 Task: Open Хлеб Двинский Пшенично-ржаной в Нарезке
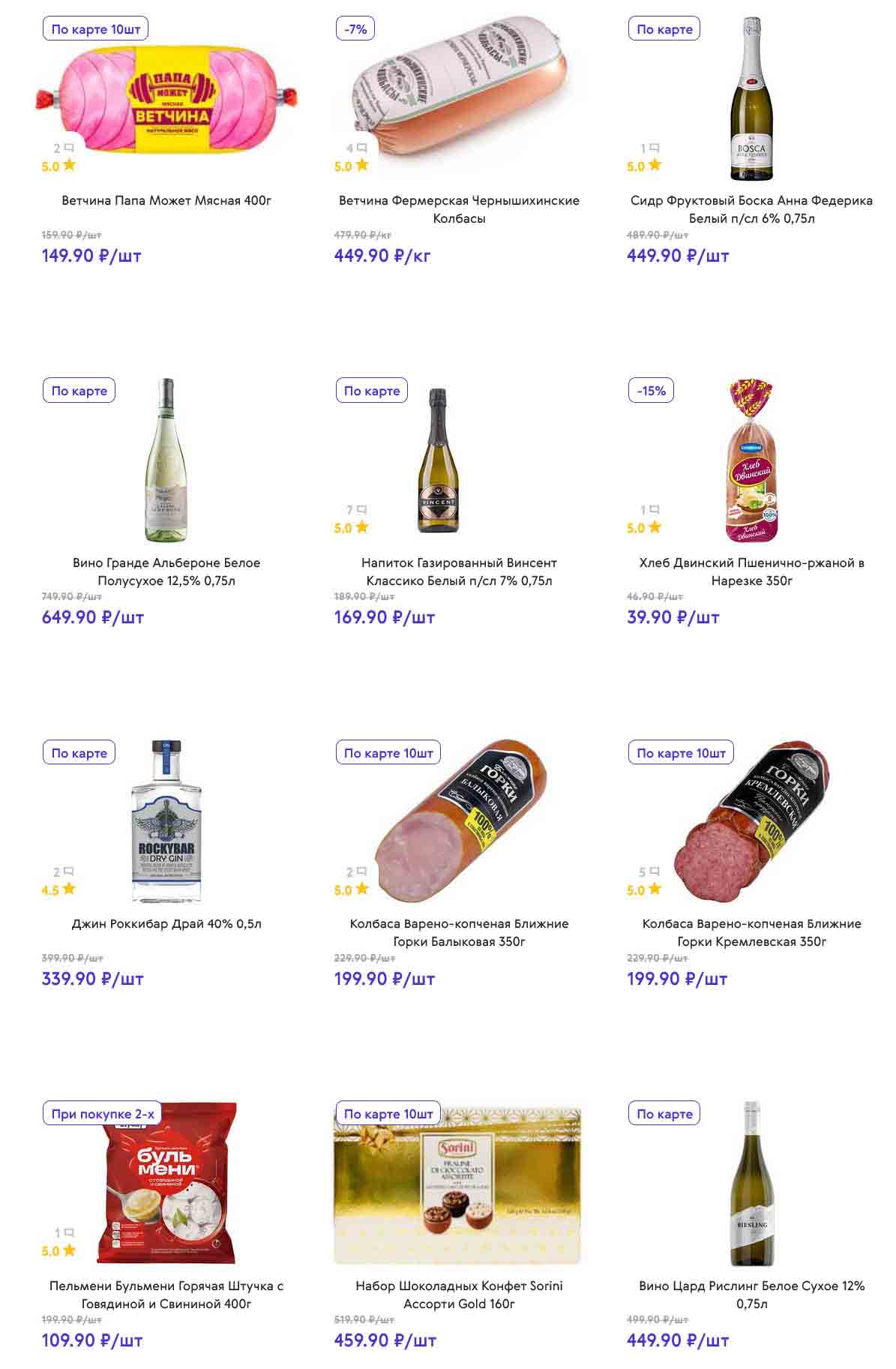click(x=751, y=572)
